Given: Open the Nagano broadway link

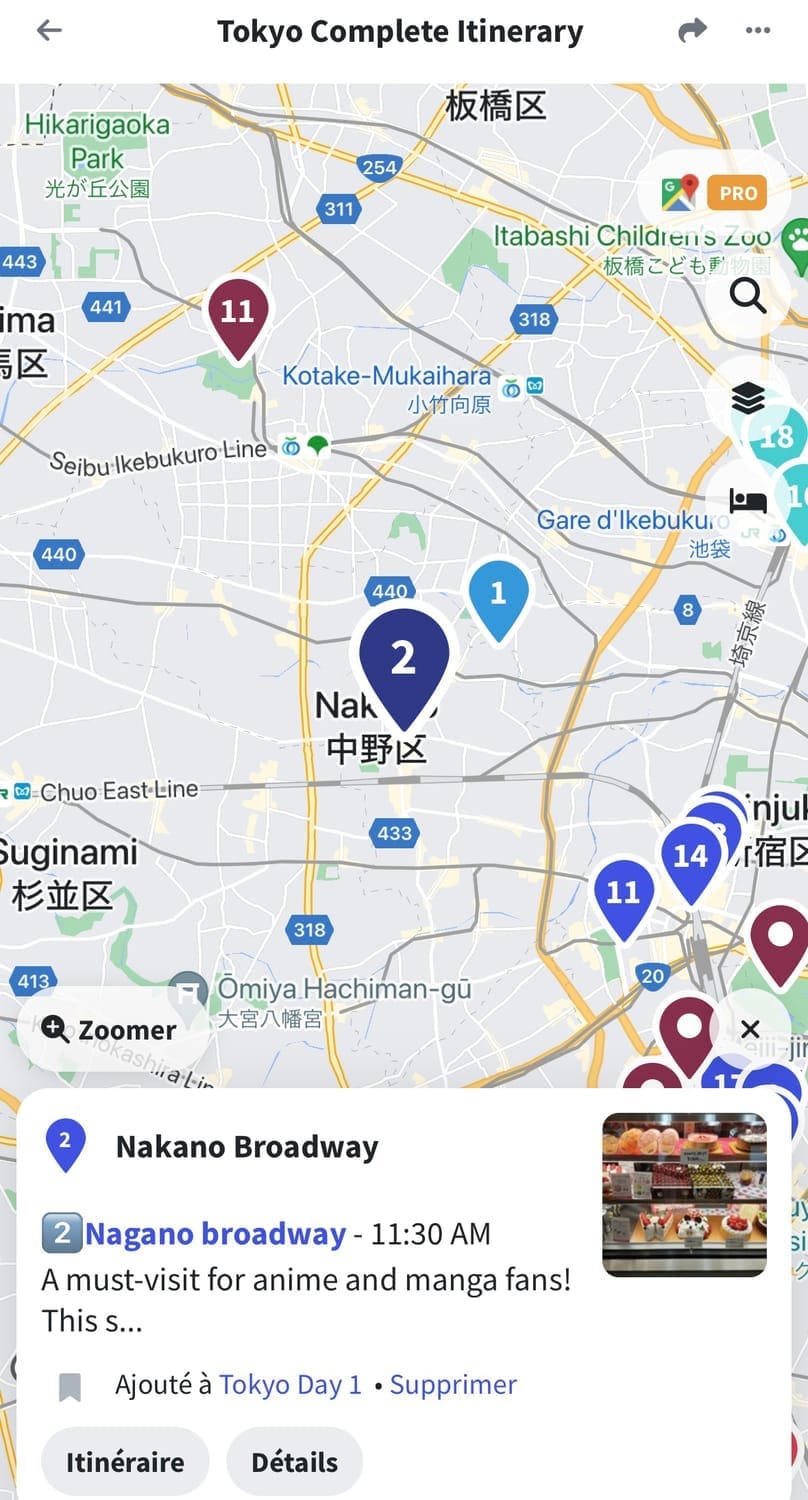Looking at the screenshot, I should coord(215,1234).
